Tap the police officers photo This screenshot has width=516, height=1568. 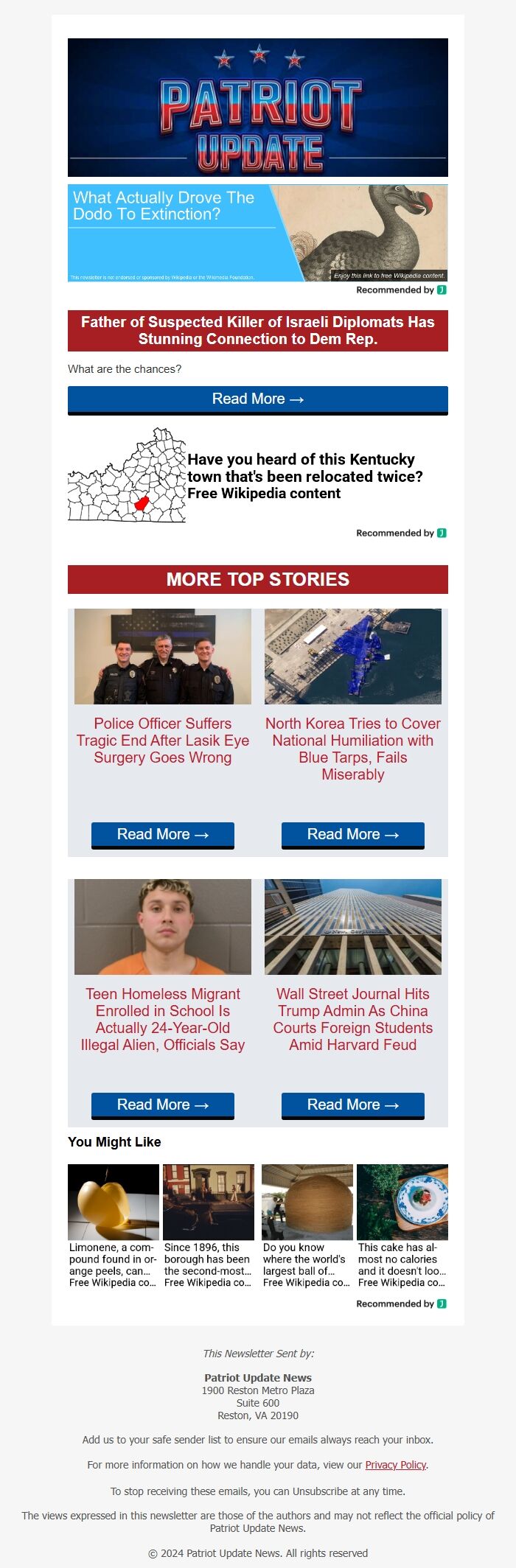pos(162,657)
